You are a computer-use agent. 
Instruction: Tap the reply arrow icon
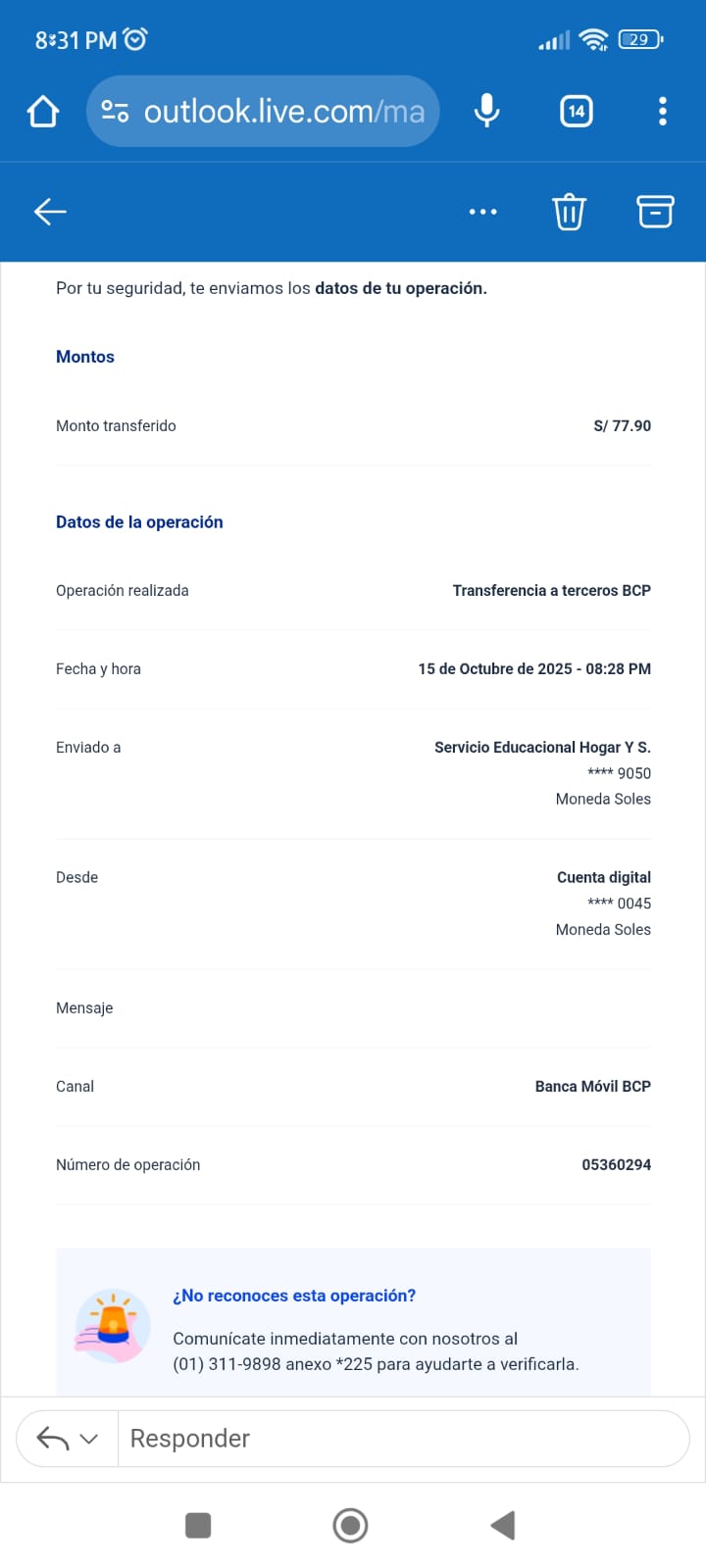pos(52,1439)
